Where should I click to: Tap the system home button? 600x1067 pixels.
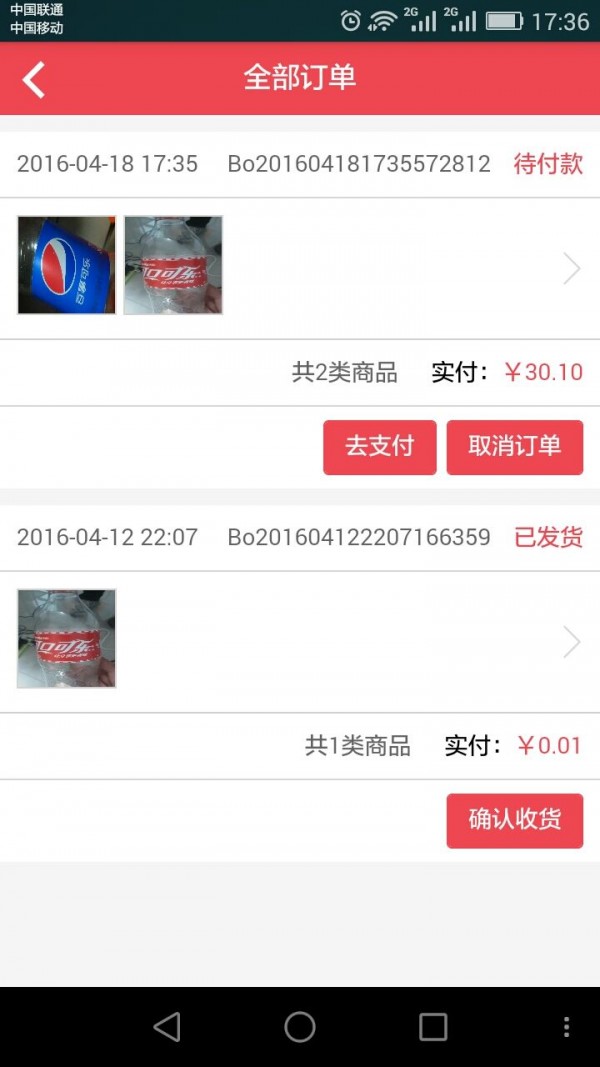click(x=300, y=1026)
